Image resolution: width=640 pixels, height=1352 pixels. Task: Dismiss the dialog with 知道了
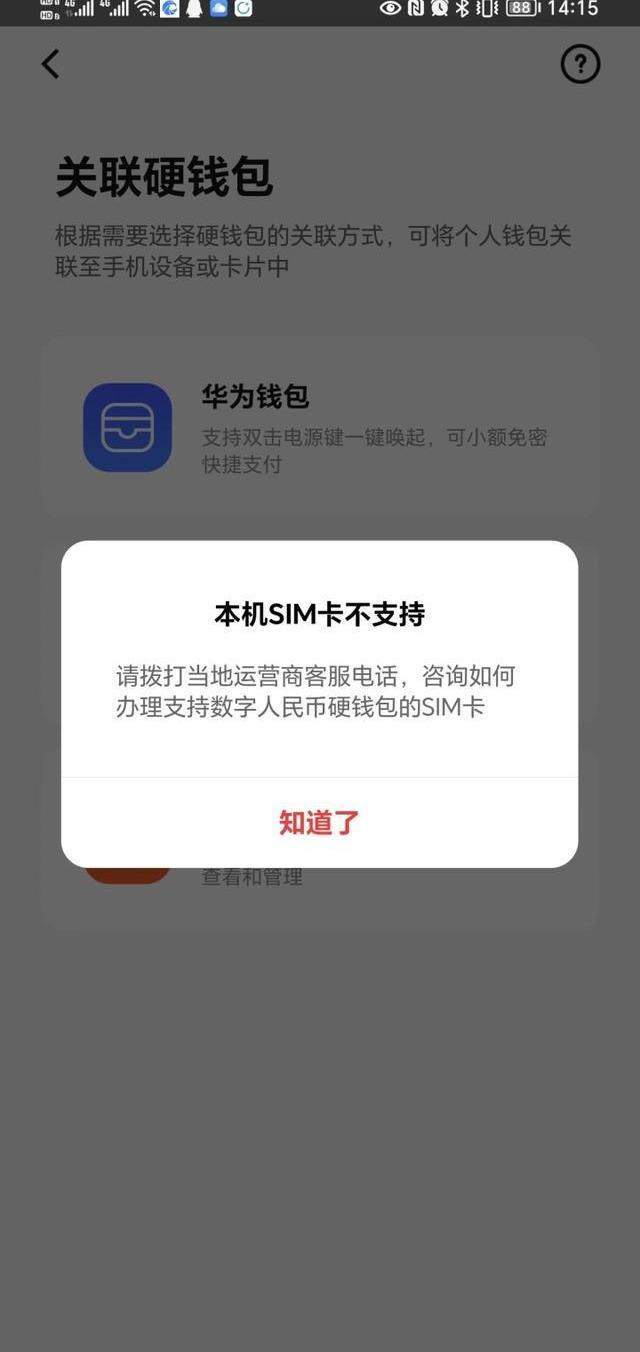tap(319, 823)
